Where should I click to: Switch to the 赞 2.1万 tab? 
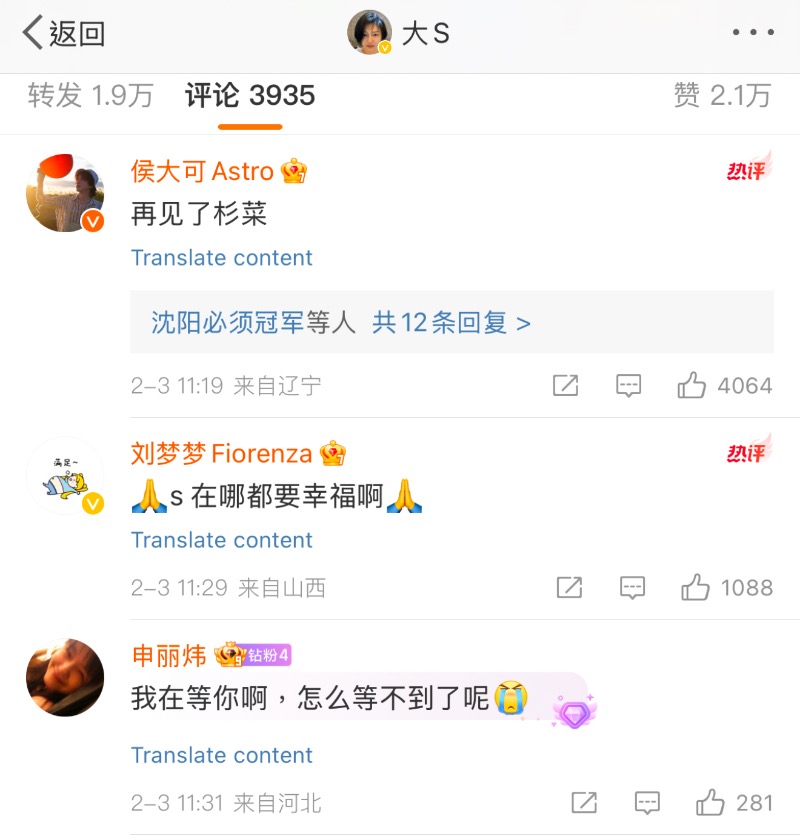click(x=722, y=96)
